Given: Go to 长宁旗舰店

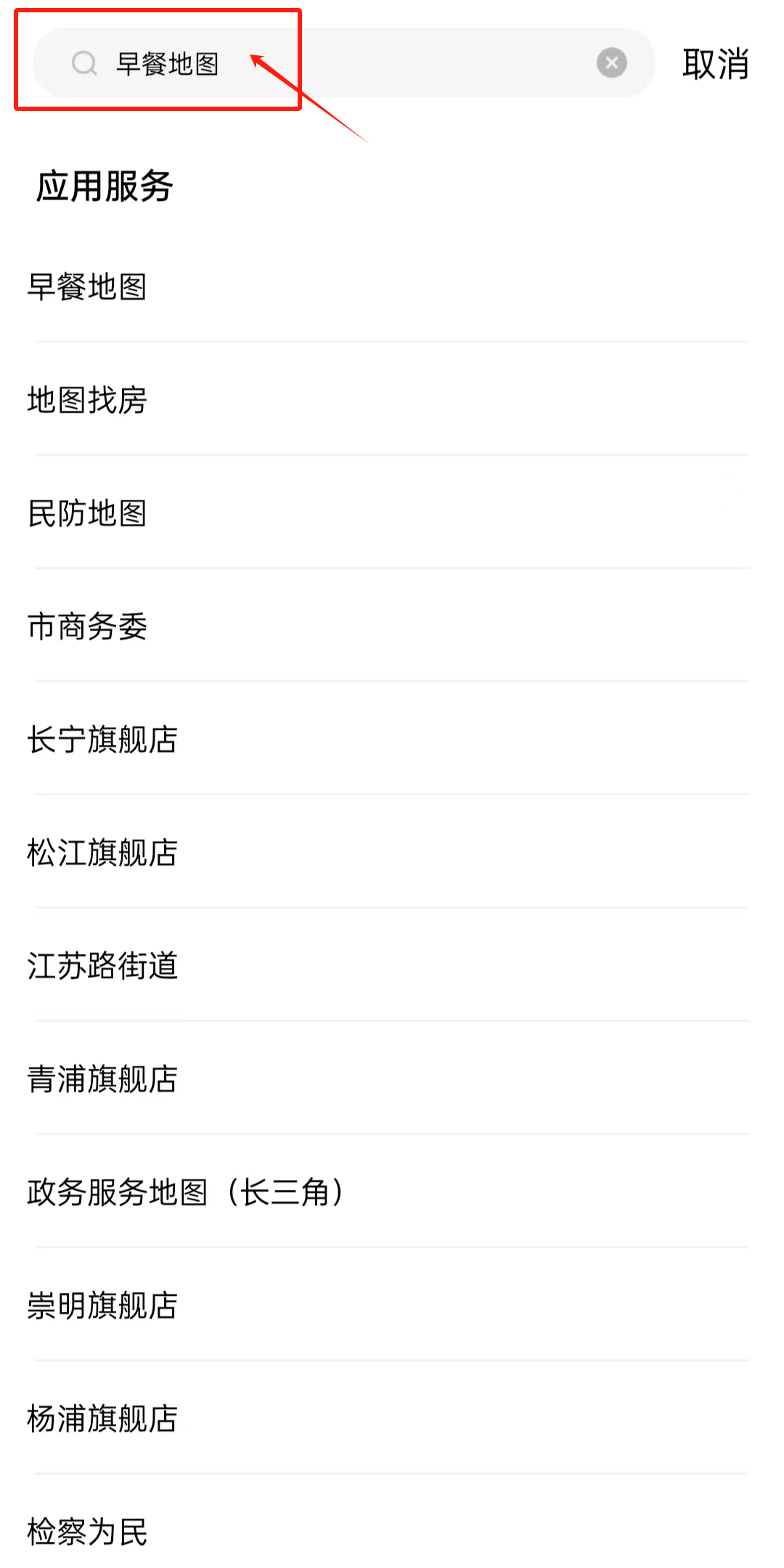Looking at the screenshot, I should point(102,739).
